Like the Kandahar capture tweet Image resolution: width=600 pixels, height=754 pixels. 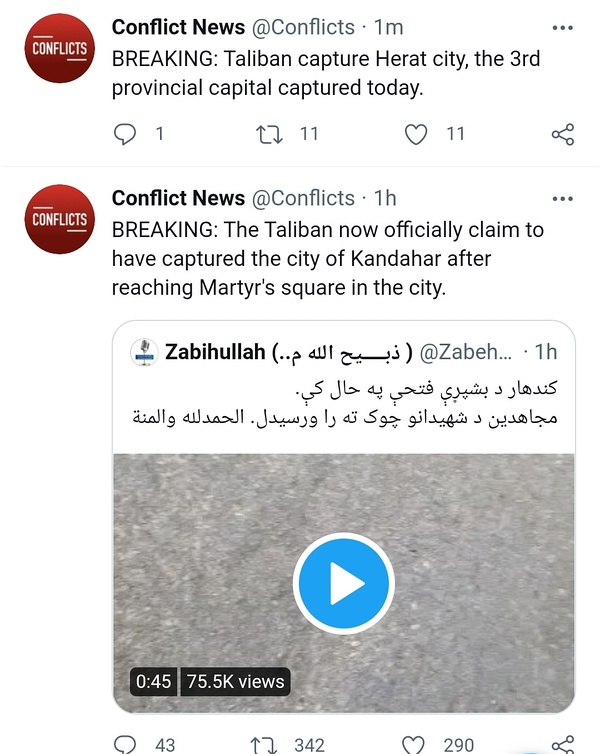pyautogui.click(x=413, y=744)
